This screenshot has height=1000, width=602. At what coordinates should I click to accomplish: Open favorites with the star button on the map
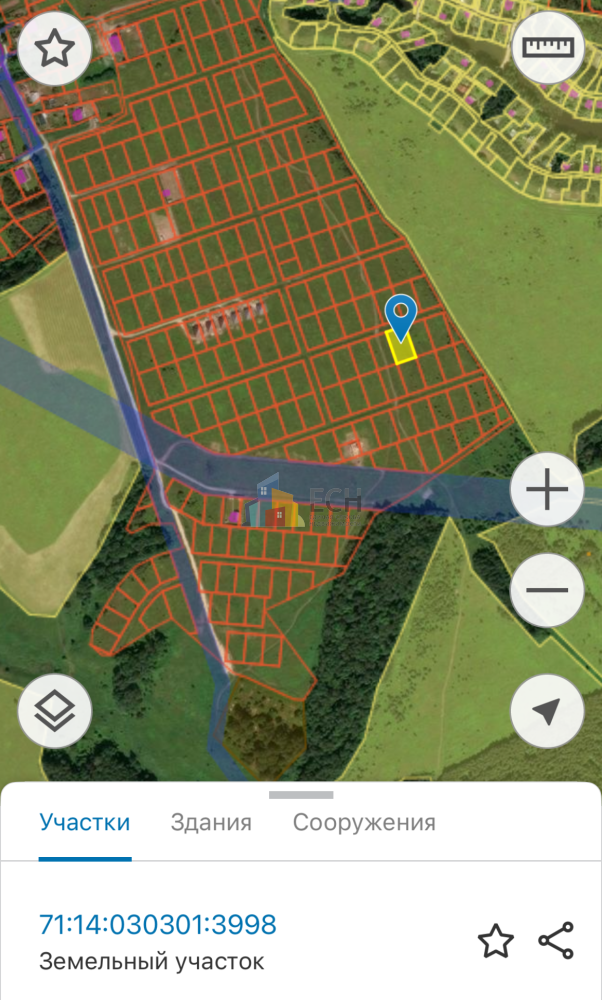tap(55, 49)
